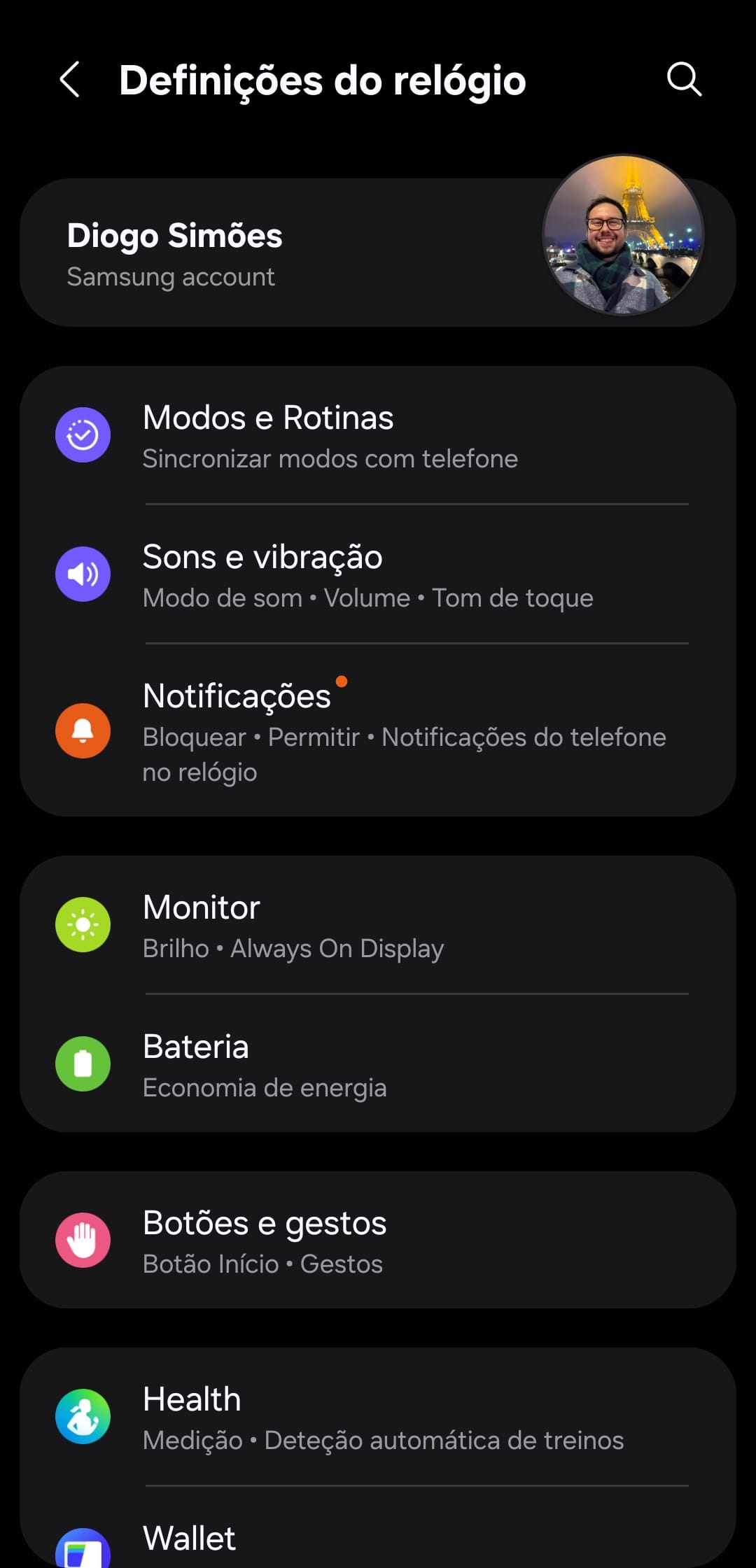Open Health settings

(378, 1417)
